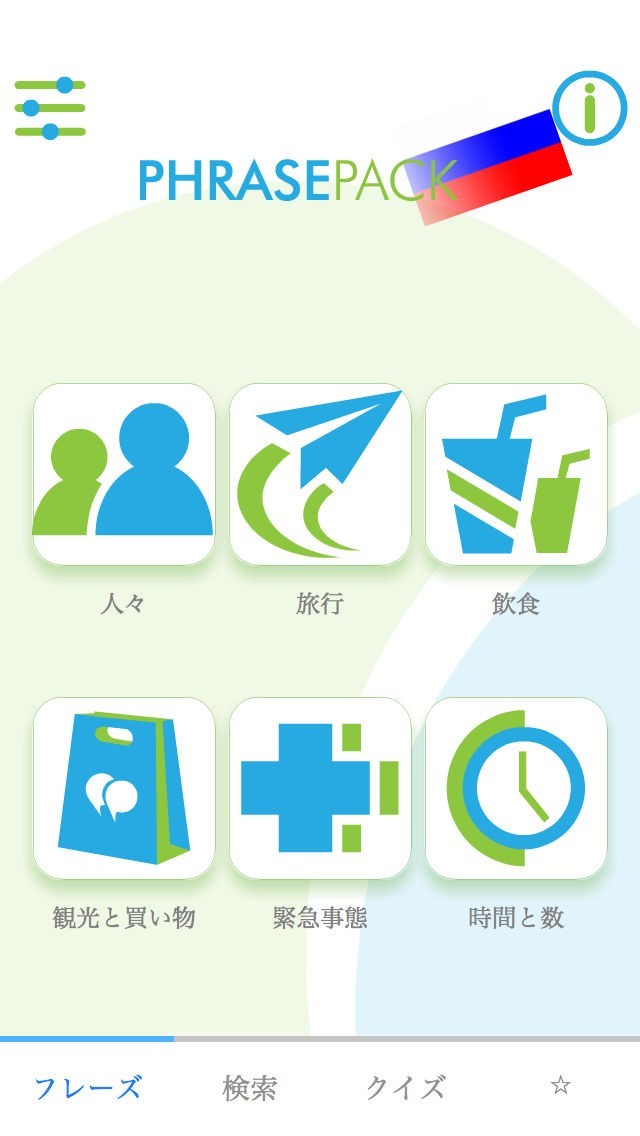Open the 飲食 phrase category
640x1136 pixels.
click(516, 475)
